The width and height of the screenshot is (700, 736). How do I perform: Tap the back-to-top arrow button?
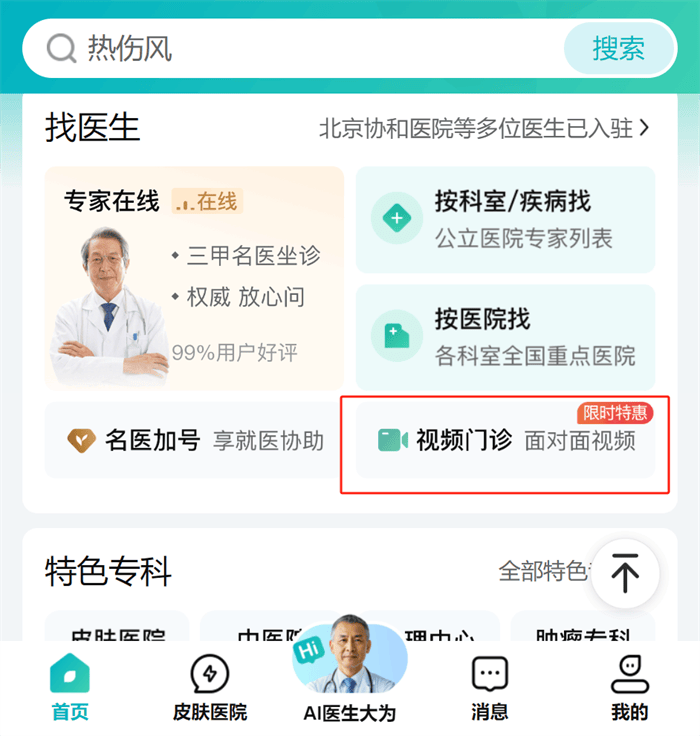(625, 574)
